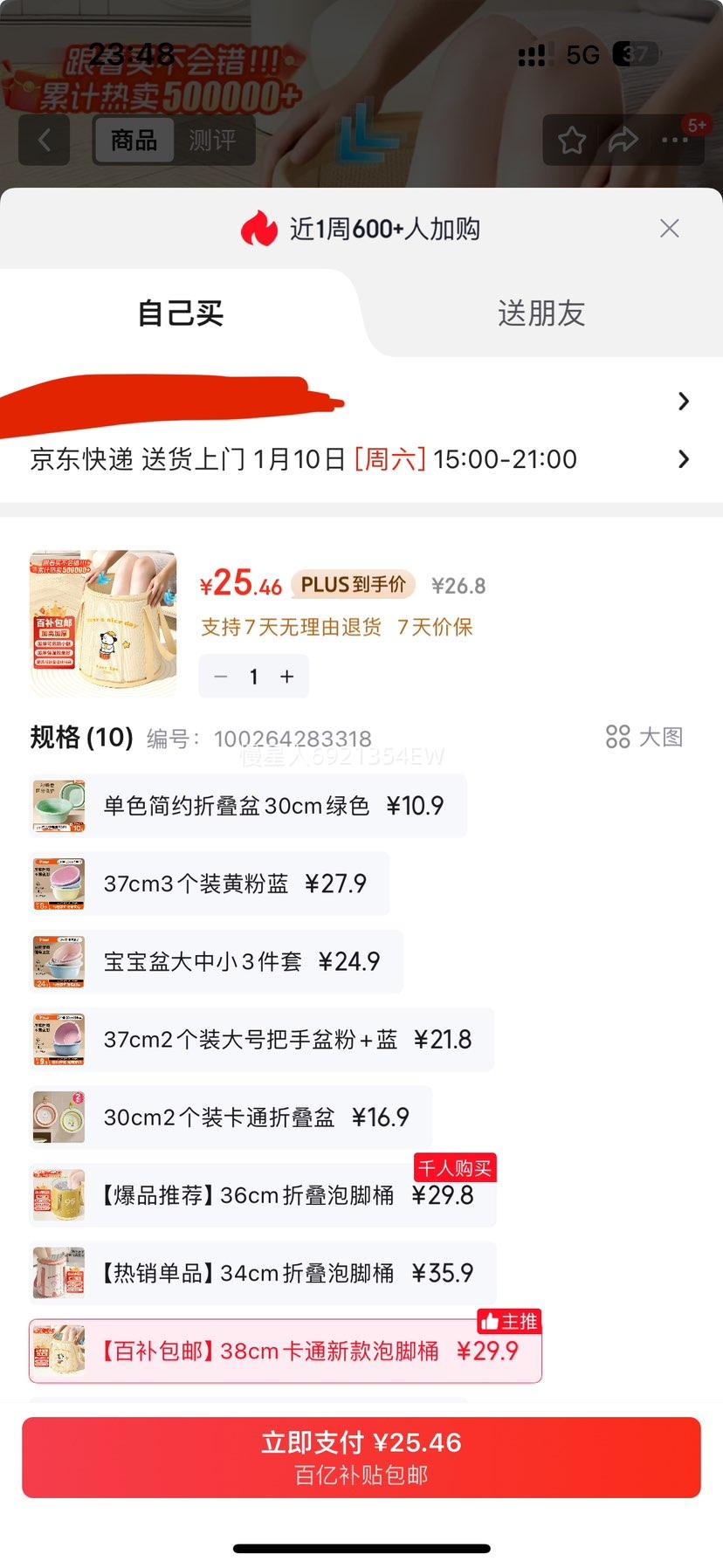Image resolution: width=723 pixels, height=1568 pixels.
Task: Switch specs to 大图 view
Action: 644,737
